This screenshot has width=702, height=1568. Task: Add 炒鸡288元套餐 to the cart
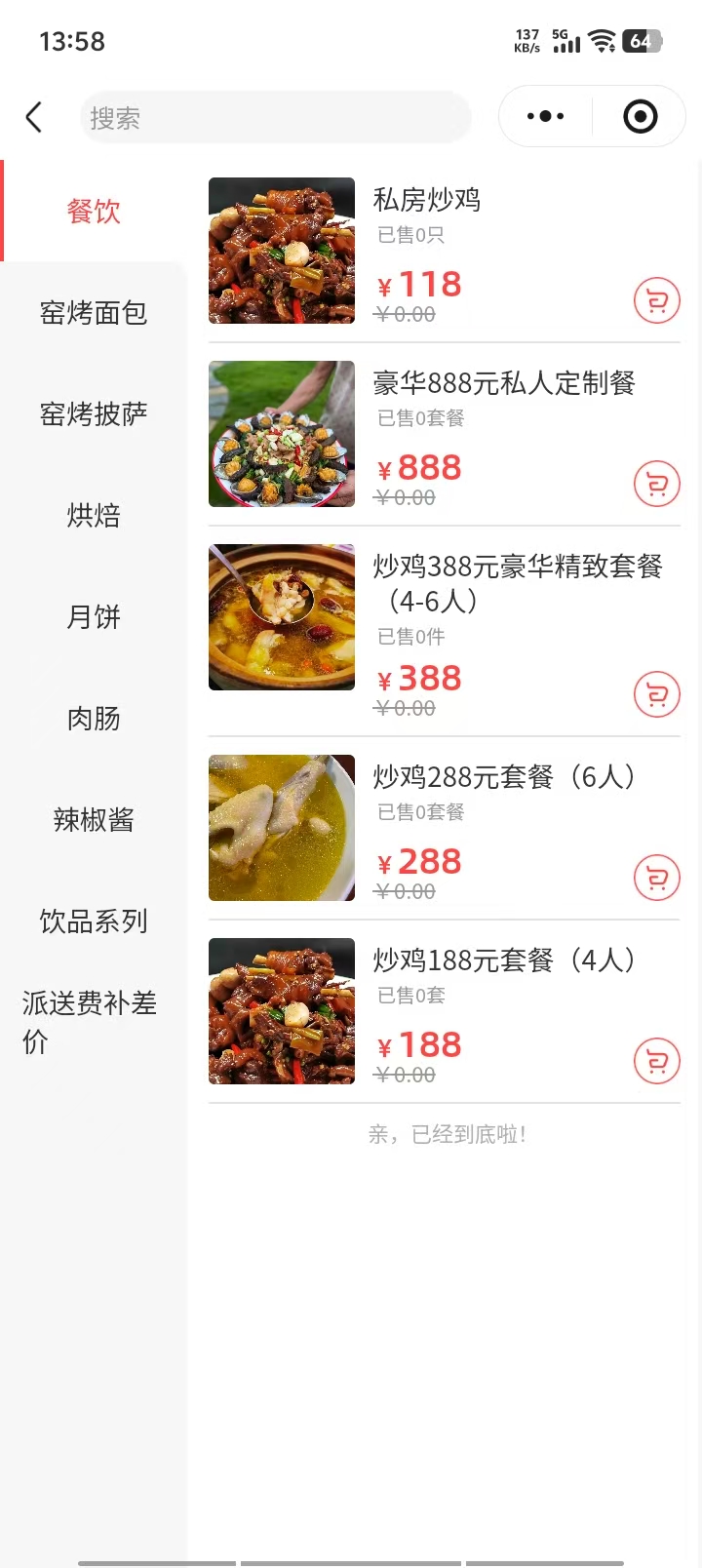[656, 879]
